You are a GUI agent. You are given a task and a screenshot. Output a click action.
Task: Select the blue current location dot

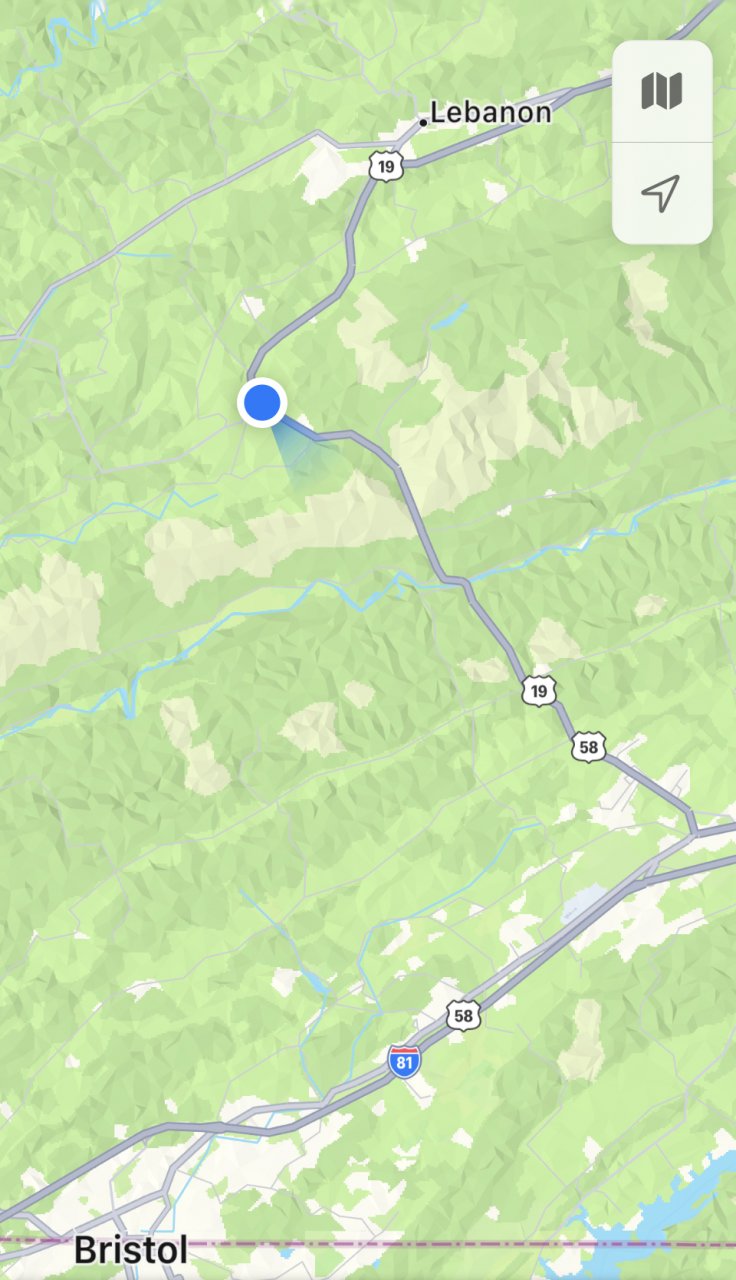(x=262, y=402)
